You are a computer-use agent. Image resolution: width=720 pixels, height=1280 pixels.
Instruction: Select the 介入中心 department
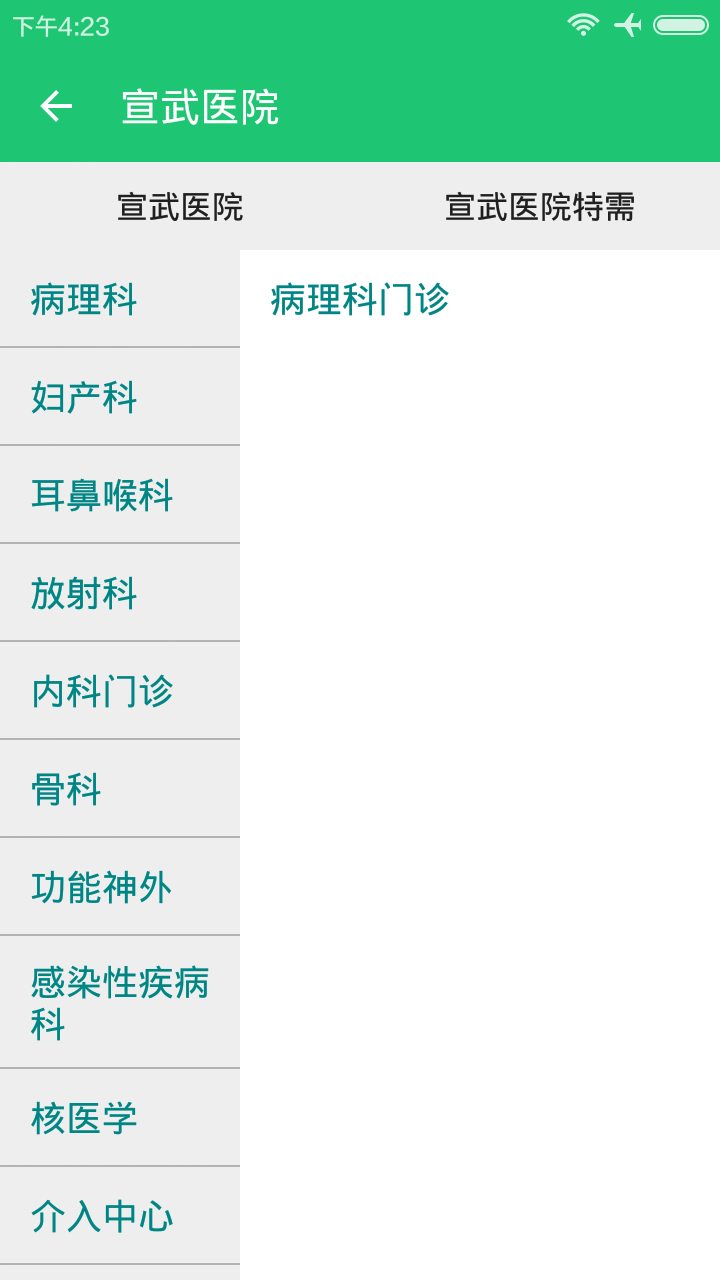pyautogui.click(x=120, y=1216)
